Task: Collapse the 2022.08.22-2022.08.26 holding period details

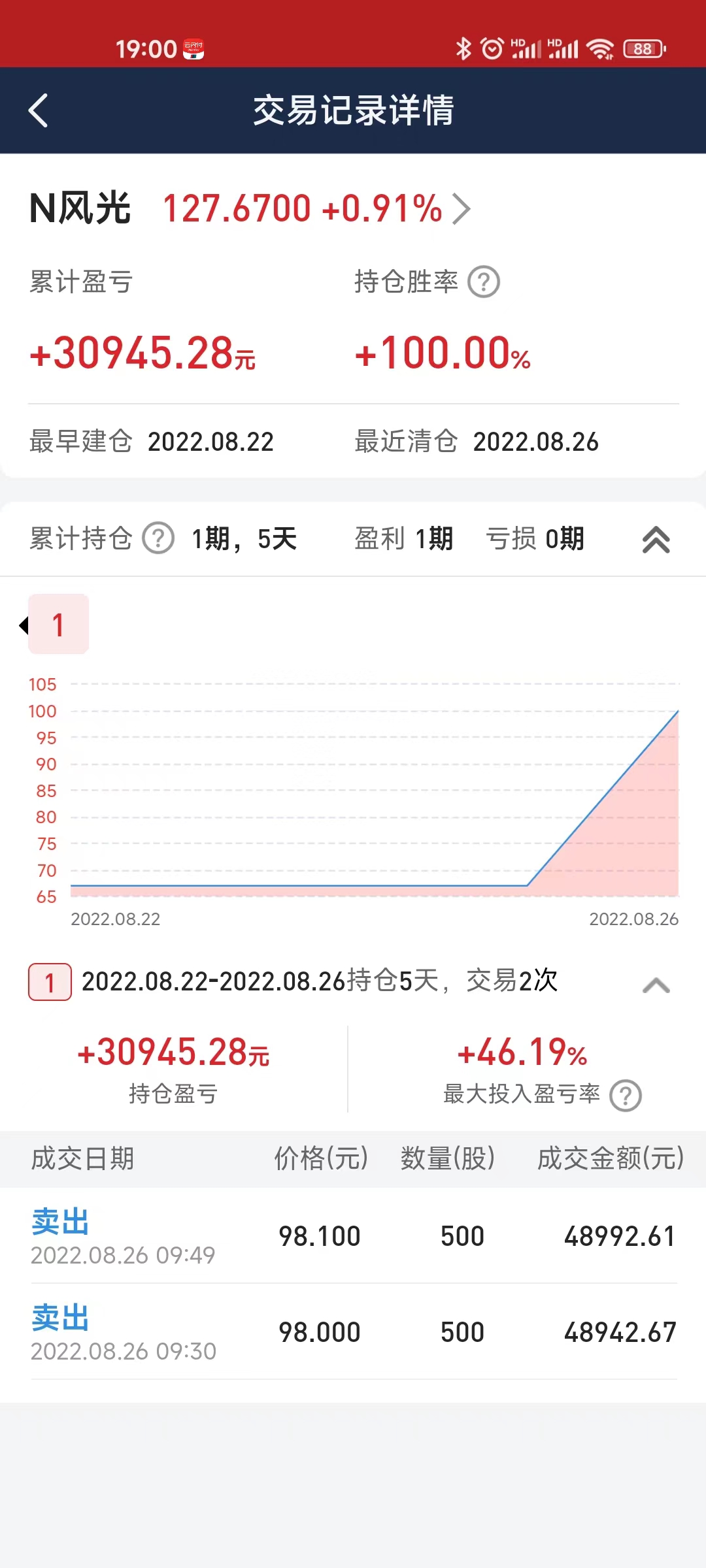Action: pyautogui.click(x=656, y=985)
